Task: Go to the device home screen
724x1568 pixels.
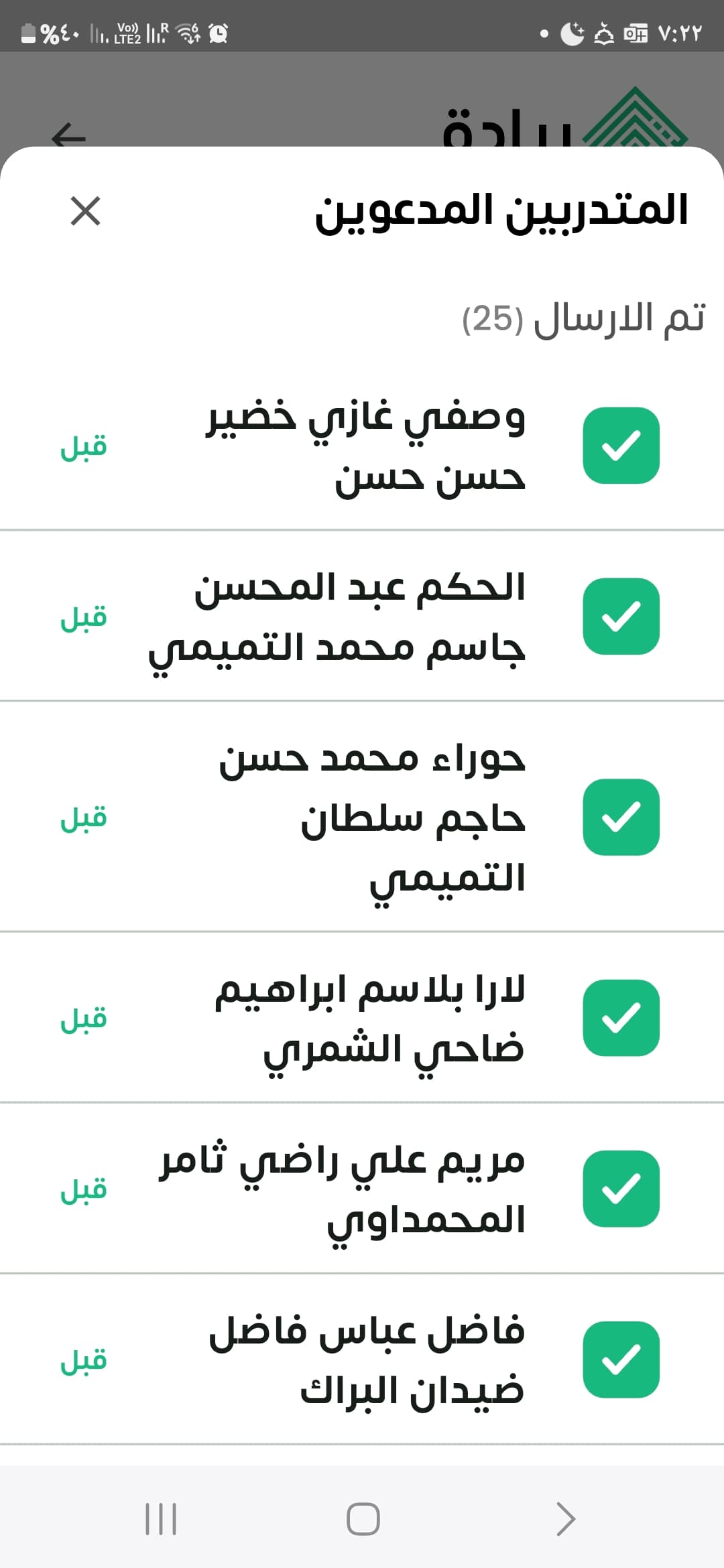Action: click(363, 1518)
